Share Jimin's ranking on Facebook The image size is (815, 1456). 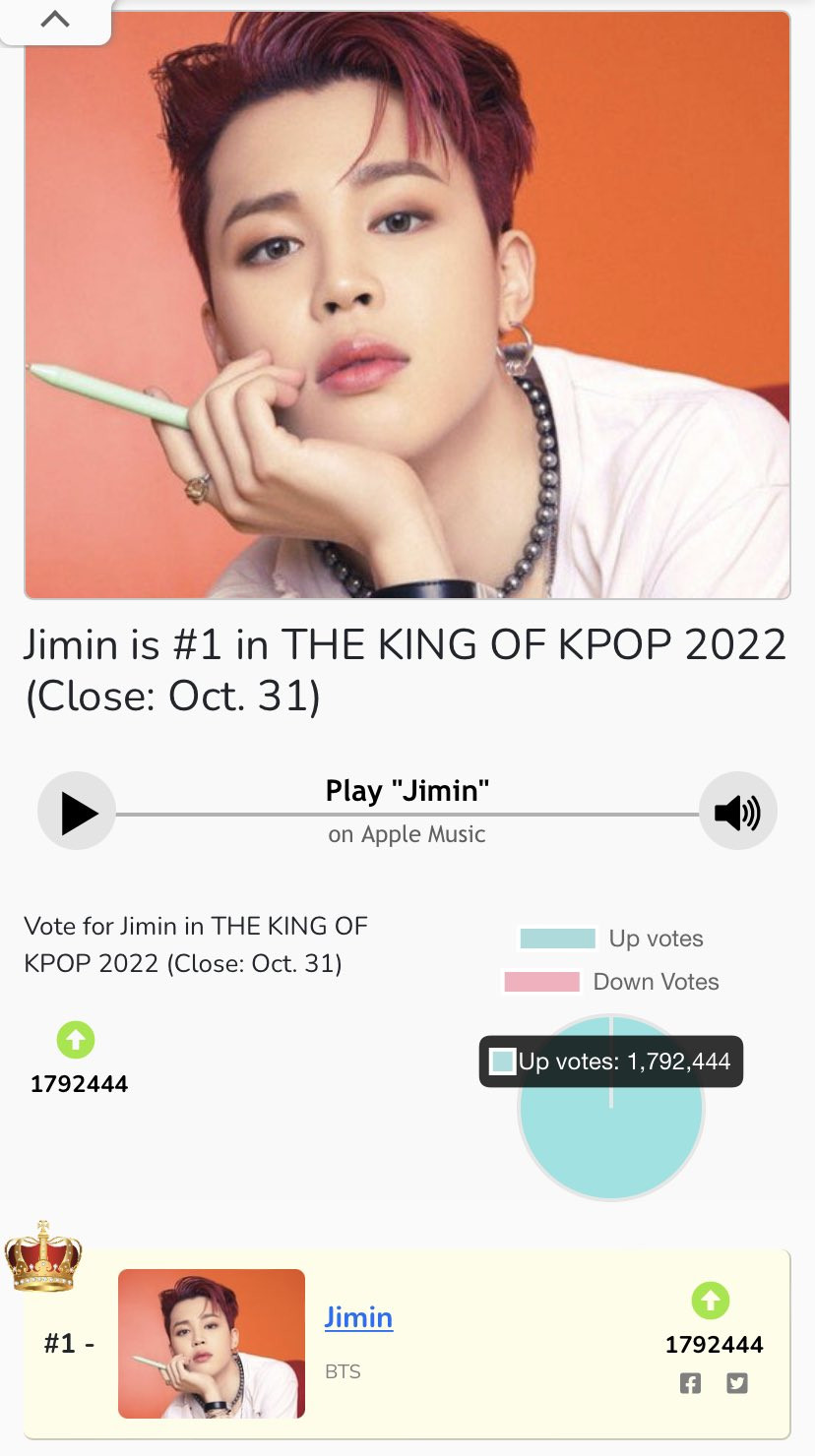click(691, 1383)
